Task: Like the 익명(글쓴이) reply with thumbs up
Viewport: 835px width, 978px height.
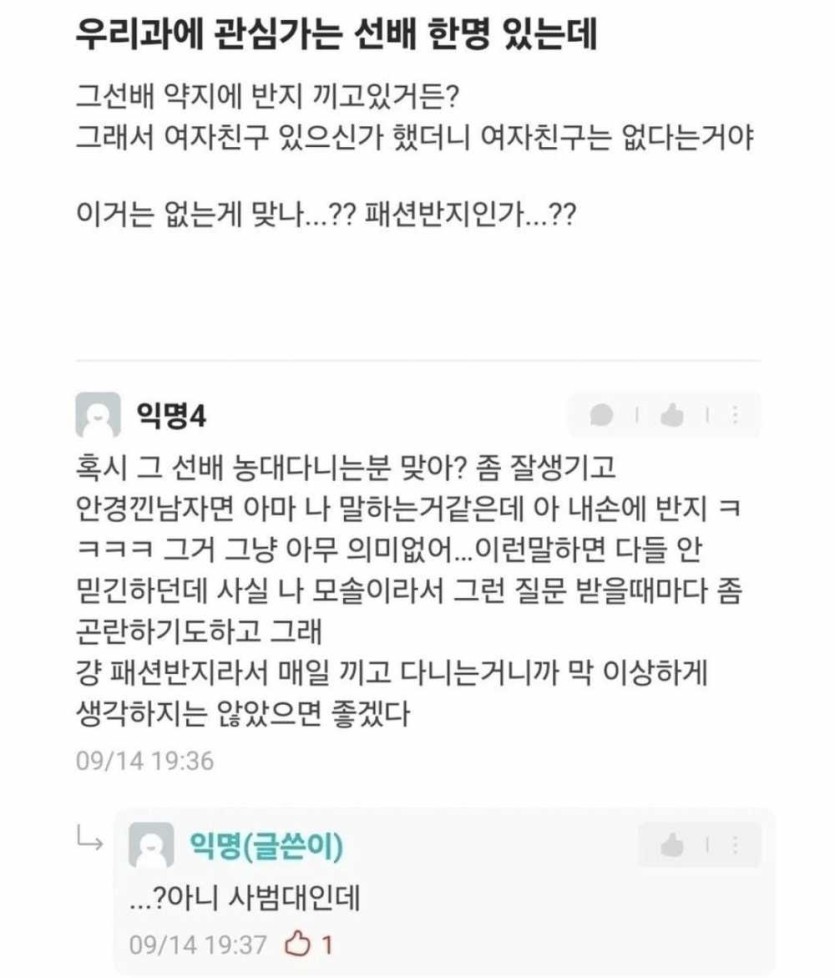Action: pos(672,846)
